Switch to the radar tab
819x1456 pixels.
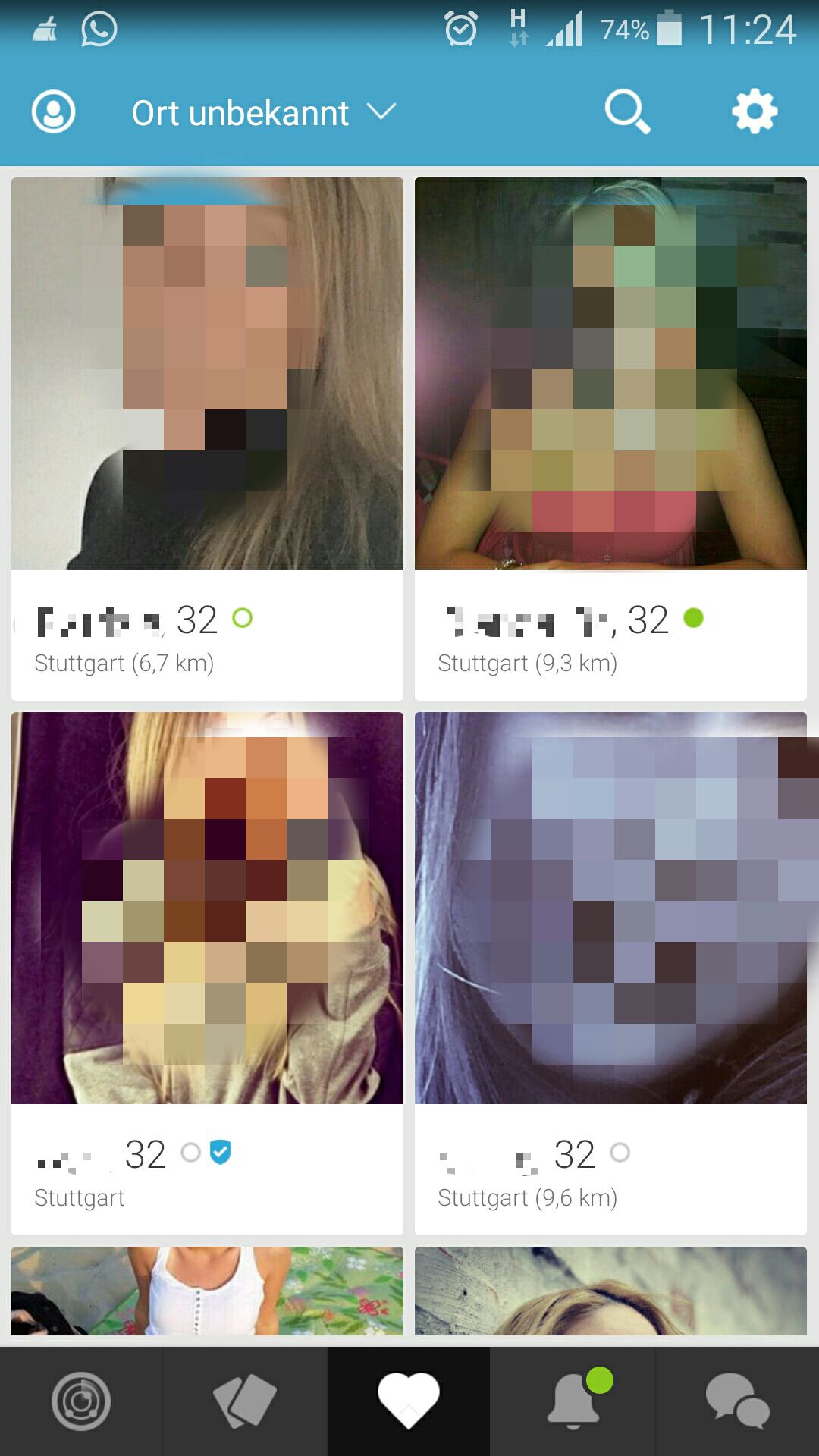(81, 1401)
